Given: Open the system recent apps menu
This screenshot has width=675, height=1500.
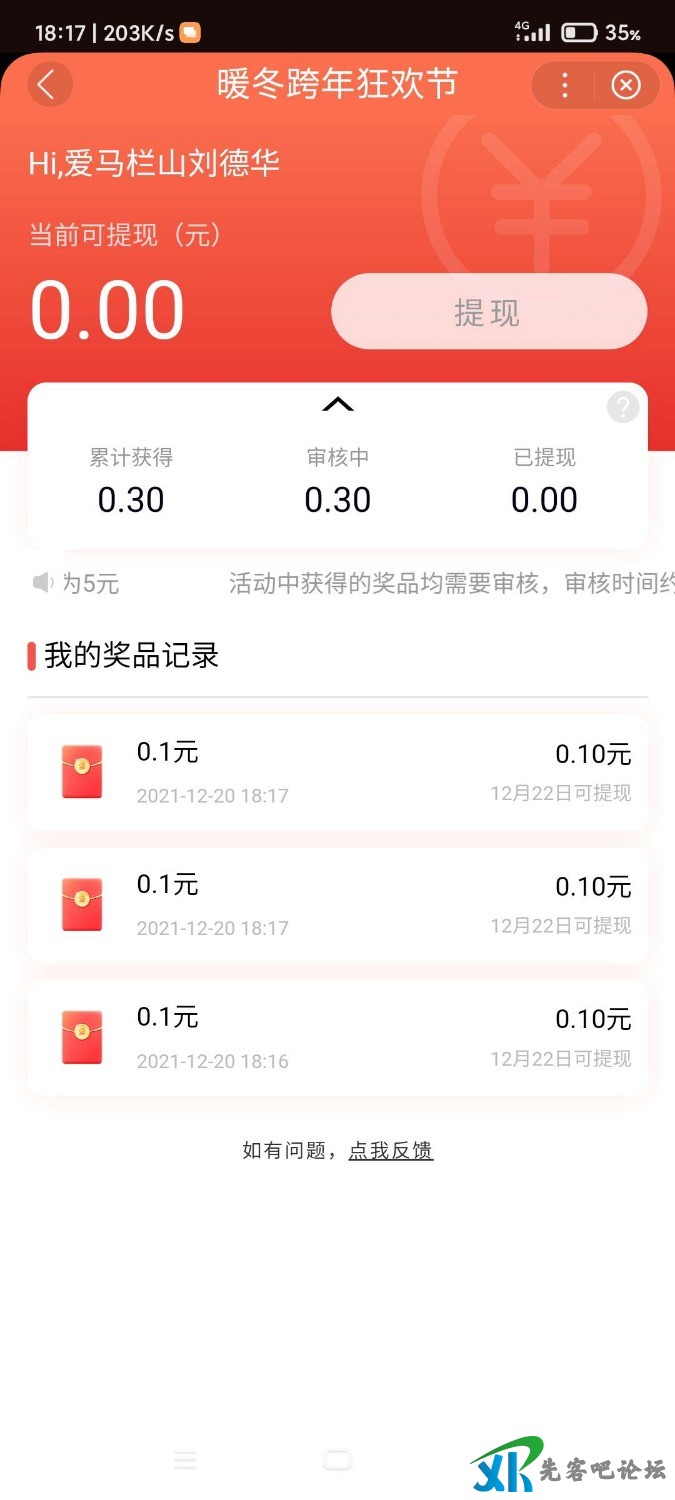Looking at the screenshot, I should (185, 1460).
